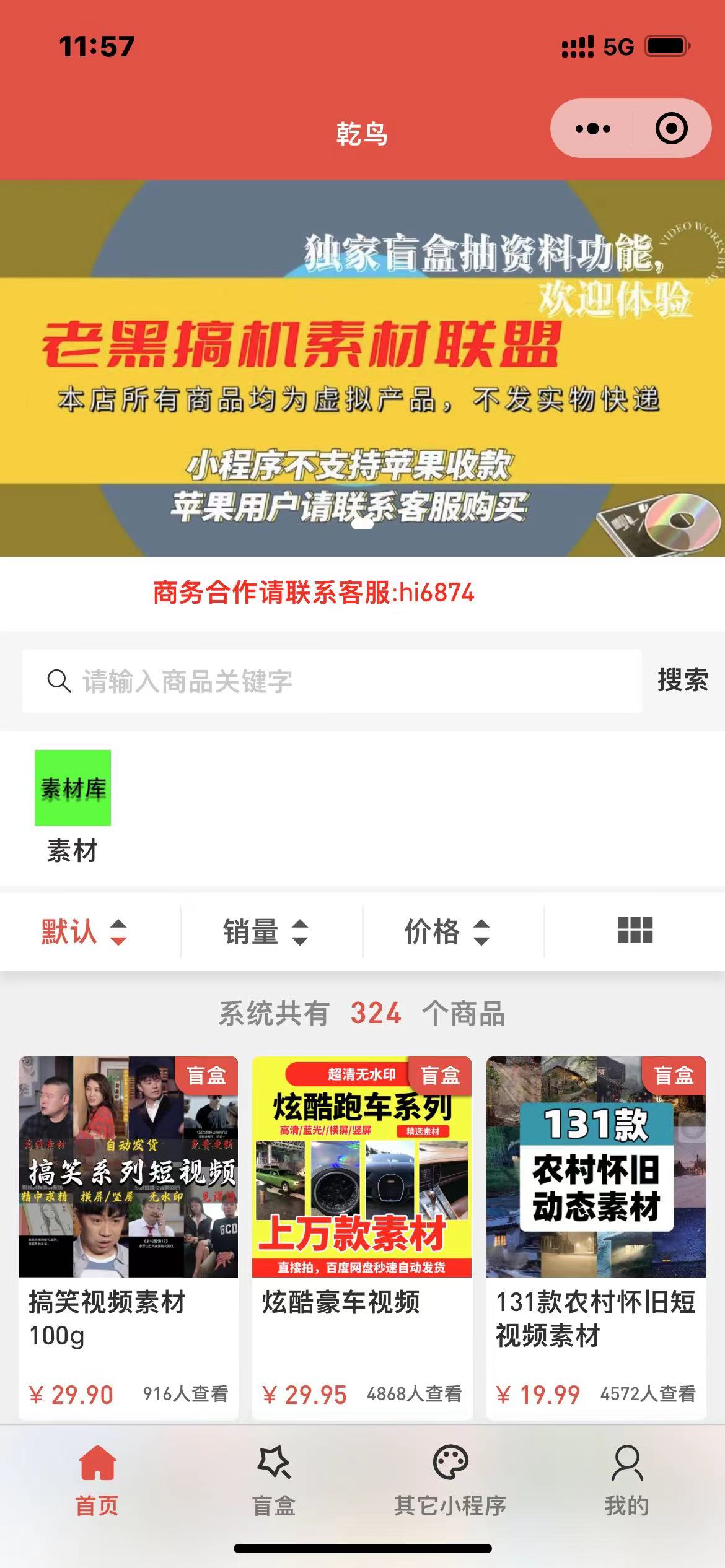Switch to the 盲盒 tab
Image resolution: width=725 pixels, height=1568 pixels.
274,1481
